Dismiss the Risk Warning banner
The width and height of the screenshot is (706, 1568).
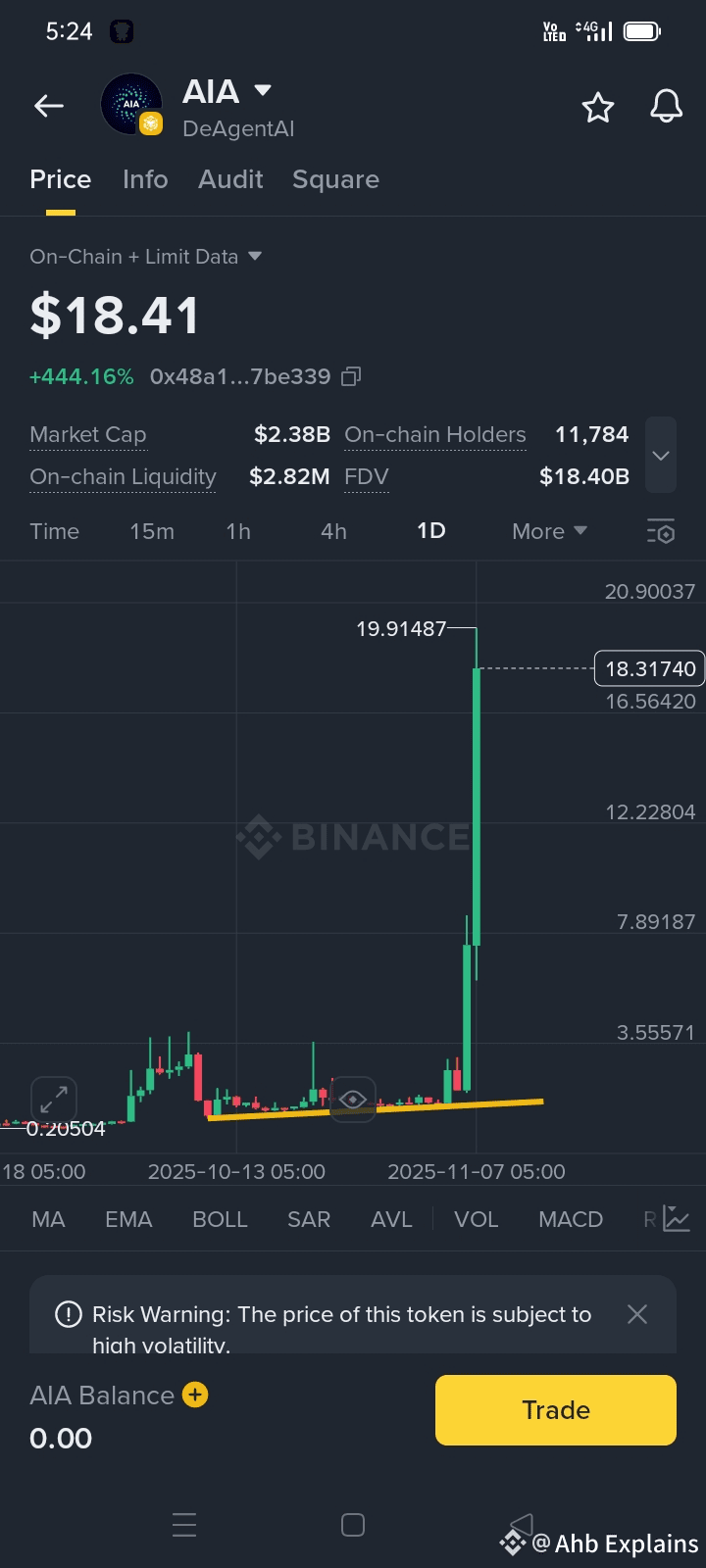tap(637, 1314)
